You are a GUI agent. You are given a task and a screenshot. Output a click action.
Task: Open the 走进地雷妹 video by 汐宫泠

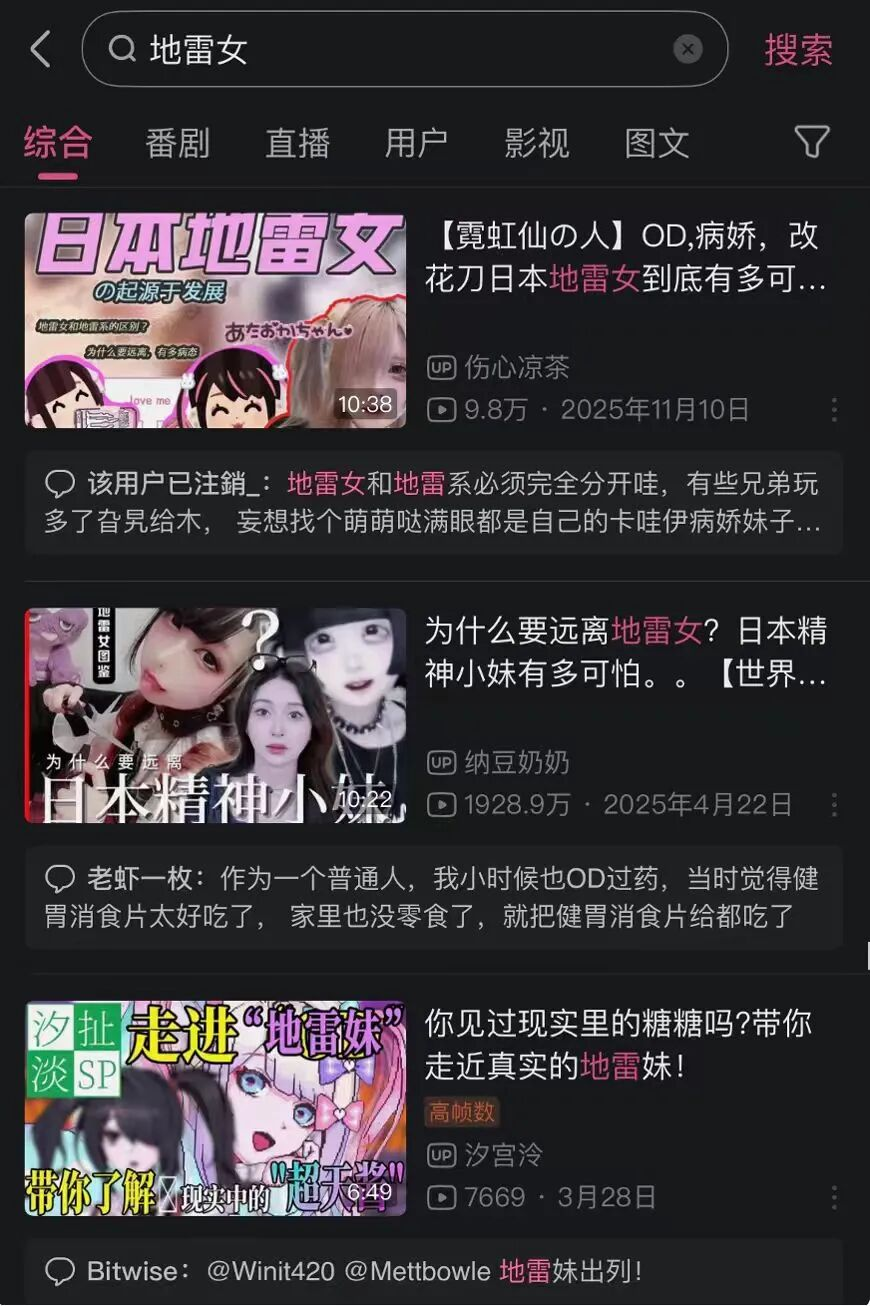tap(215, 1108)
